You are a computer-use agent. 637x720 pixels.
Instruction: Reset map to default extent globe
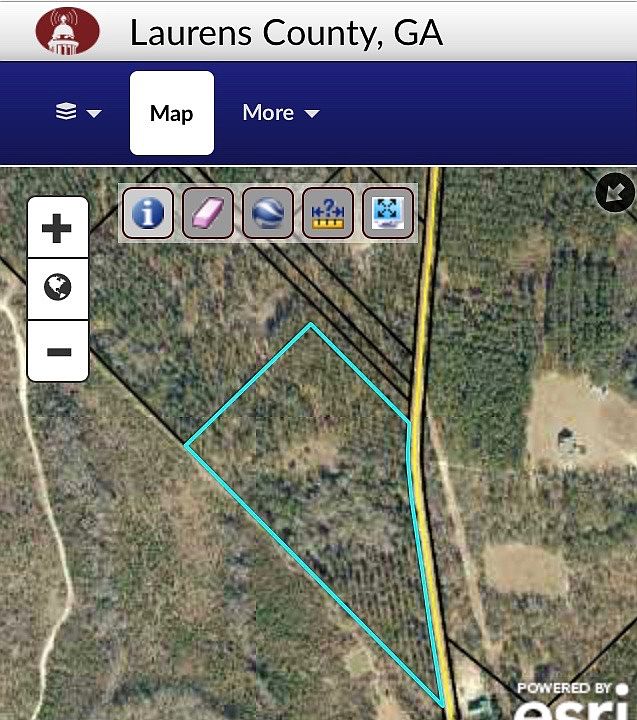click(x=58, y=289)
